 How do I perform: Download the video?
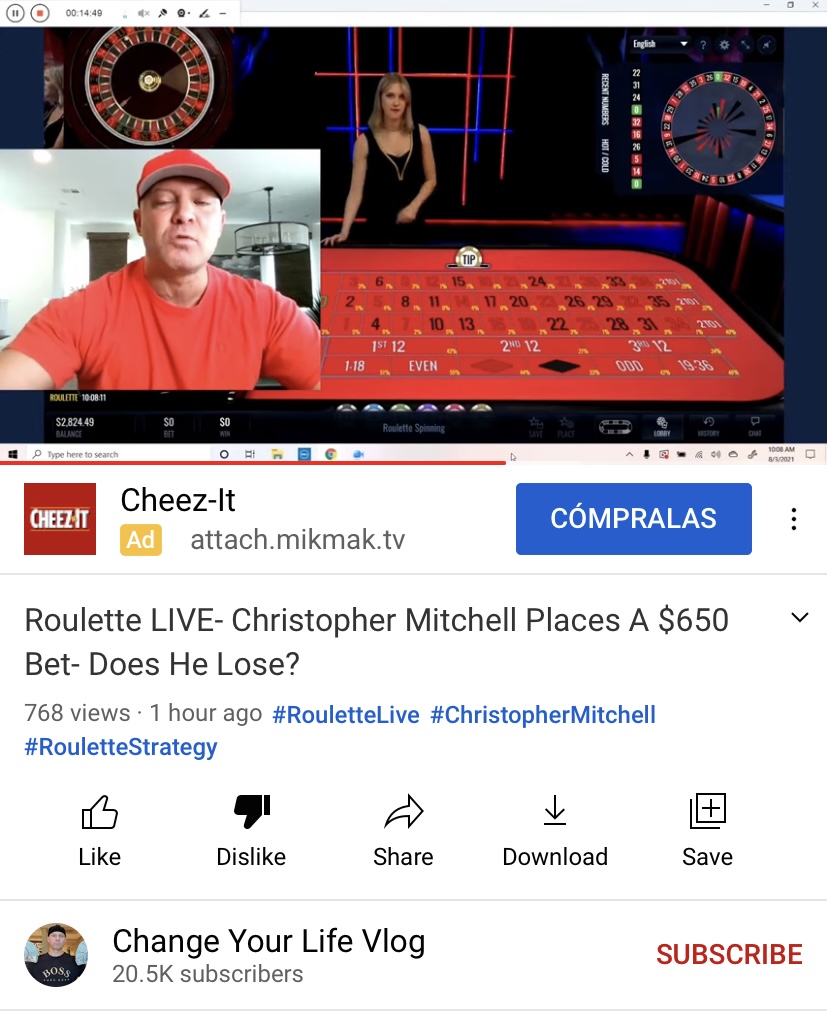pos(555,831)
